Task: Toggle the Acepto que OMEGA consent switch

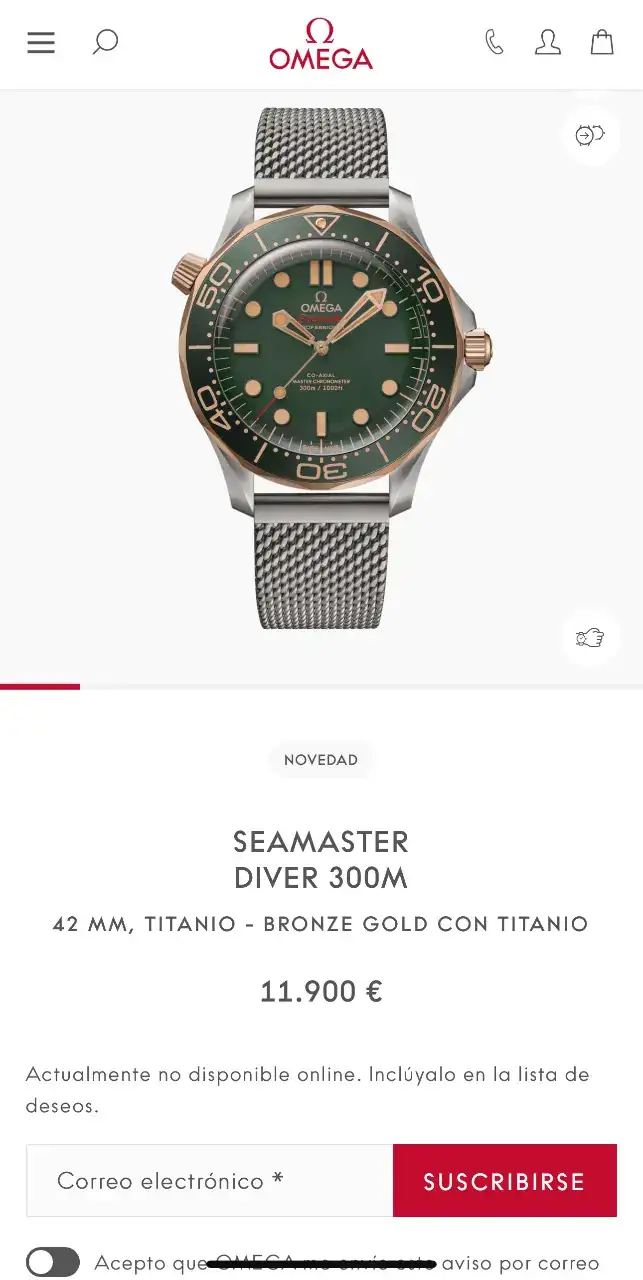Action: pyautogui.click(x=53, y=1262)
